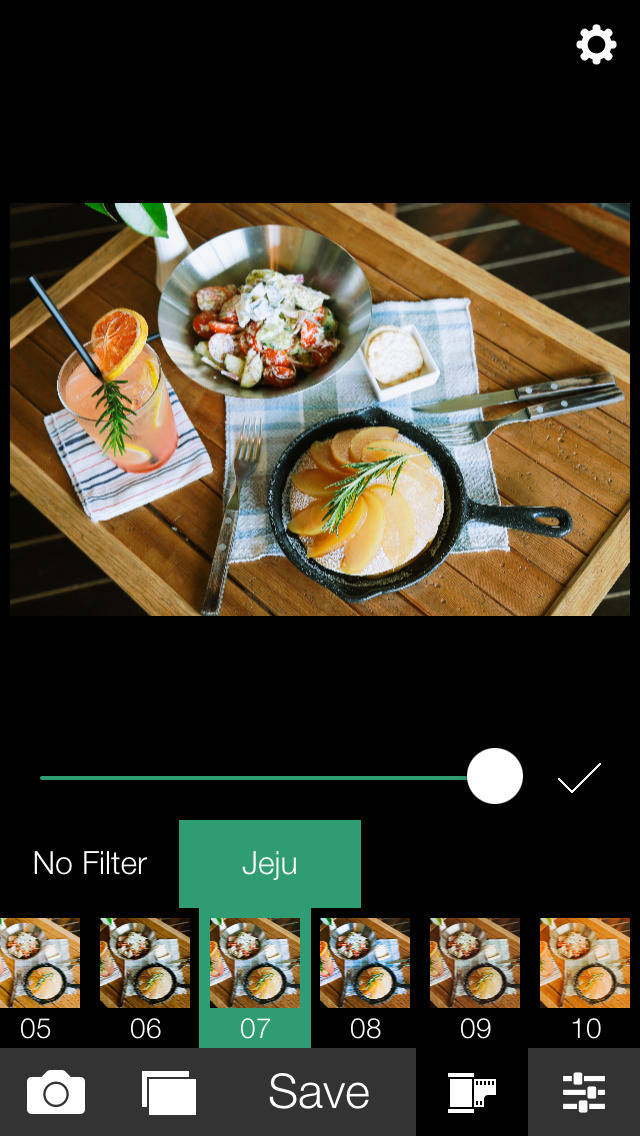Switch to the film filters tab
This screenshot has height=1136, width=640.
pyautogui.click(x=472, y=1092)
